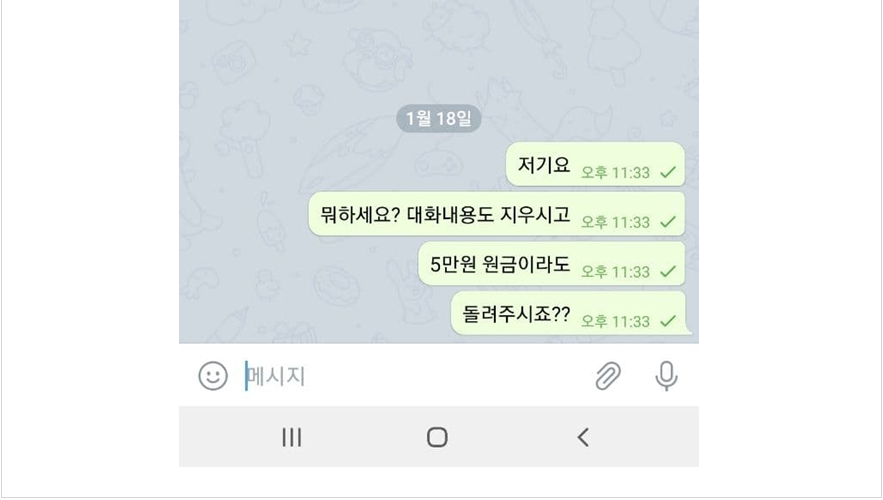Select the 저기요 message bubble
883x500 pixels.
[x=594, y=165]
